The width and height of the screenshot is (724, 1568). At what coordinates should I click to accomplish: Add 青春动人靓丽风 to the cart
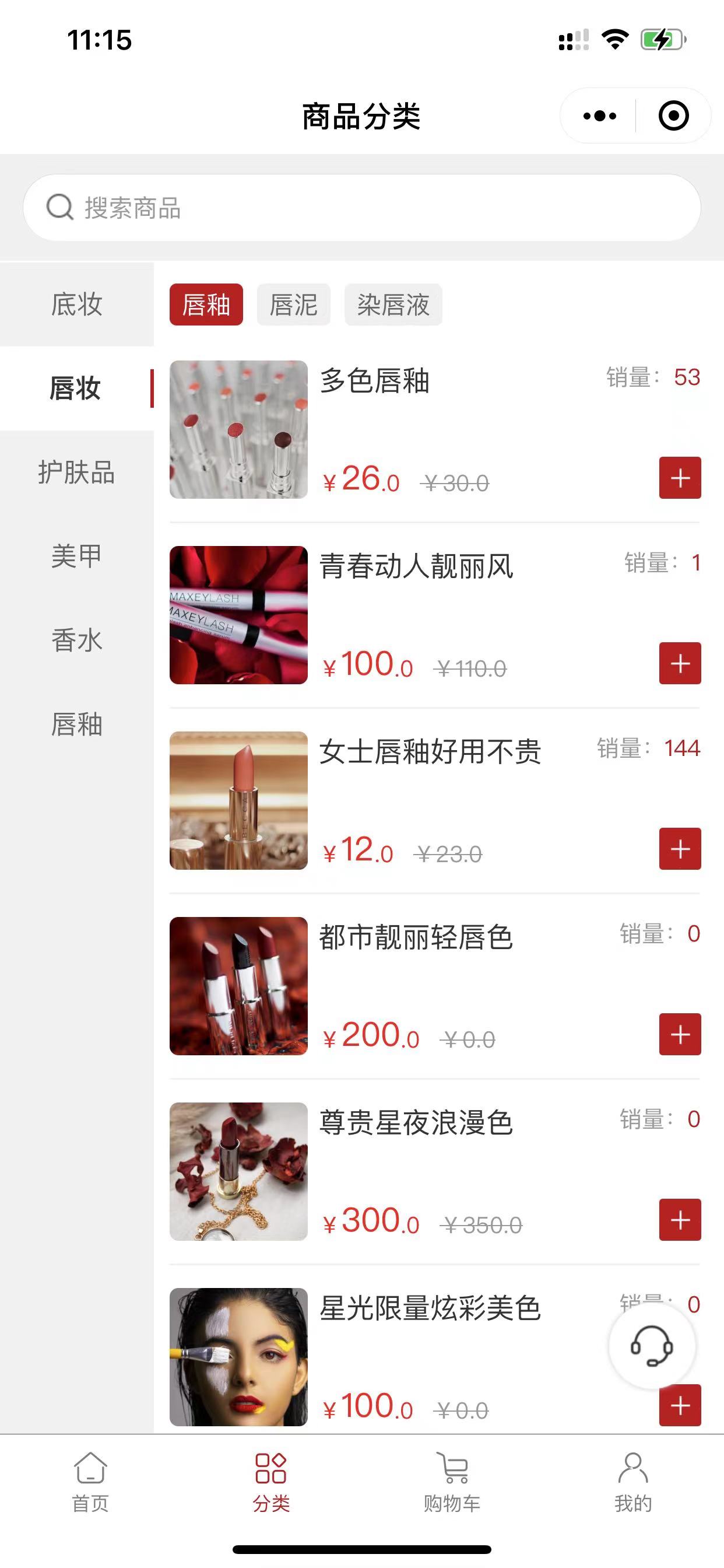680,663
